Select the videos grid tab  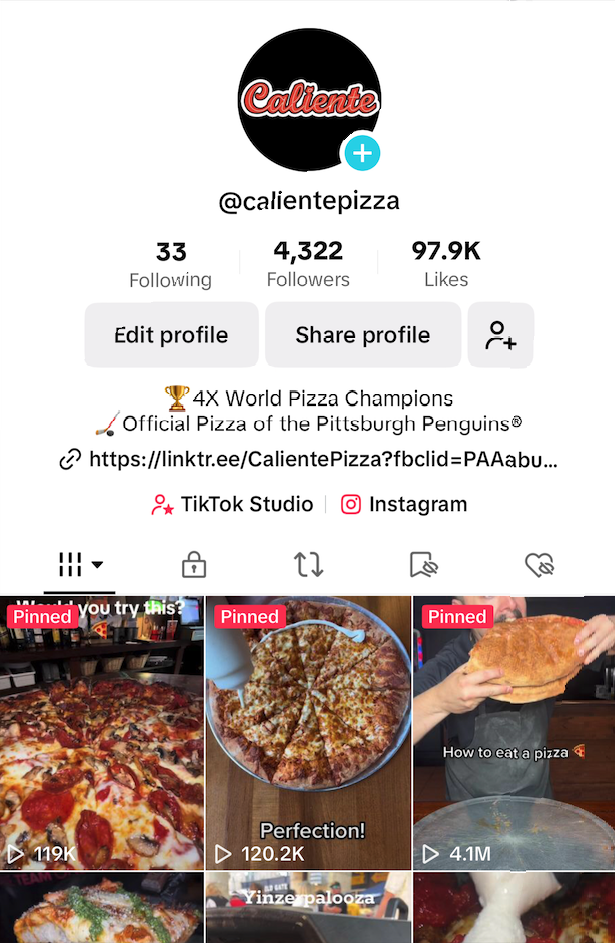click(x=80, y=565)
